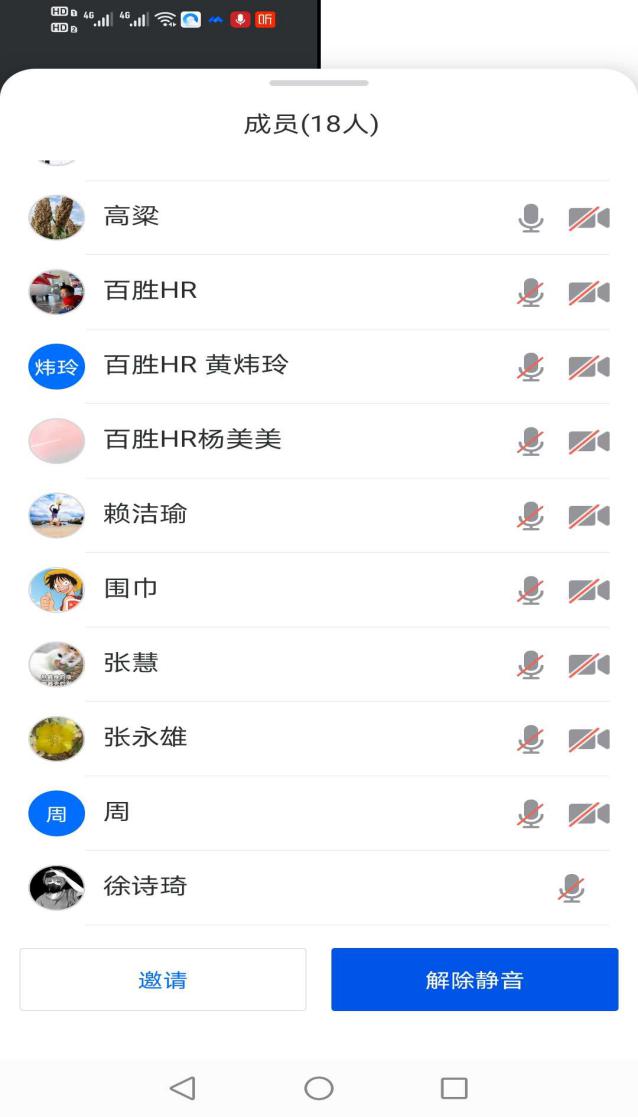Tap the microphone icon for 高粱
The width and height of the screenshot is (638, 1117).
[531, 218]
